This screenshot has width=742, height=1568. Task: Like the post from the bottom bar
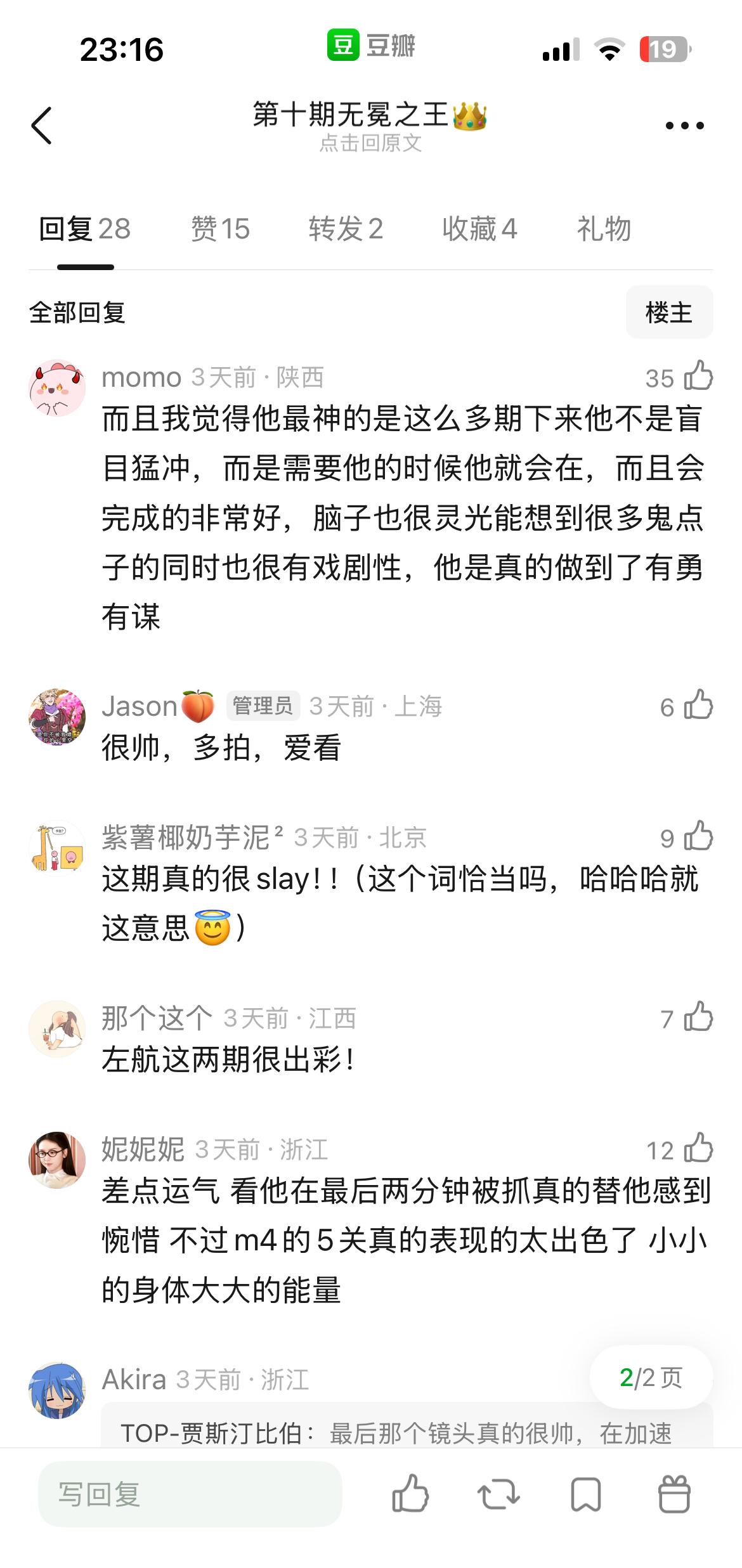tap(410, 1494)
